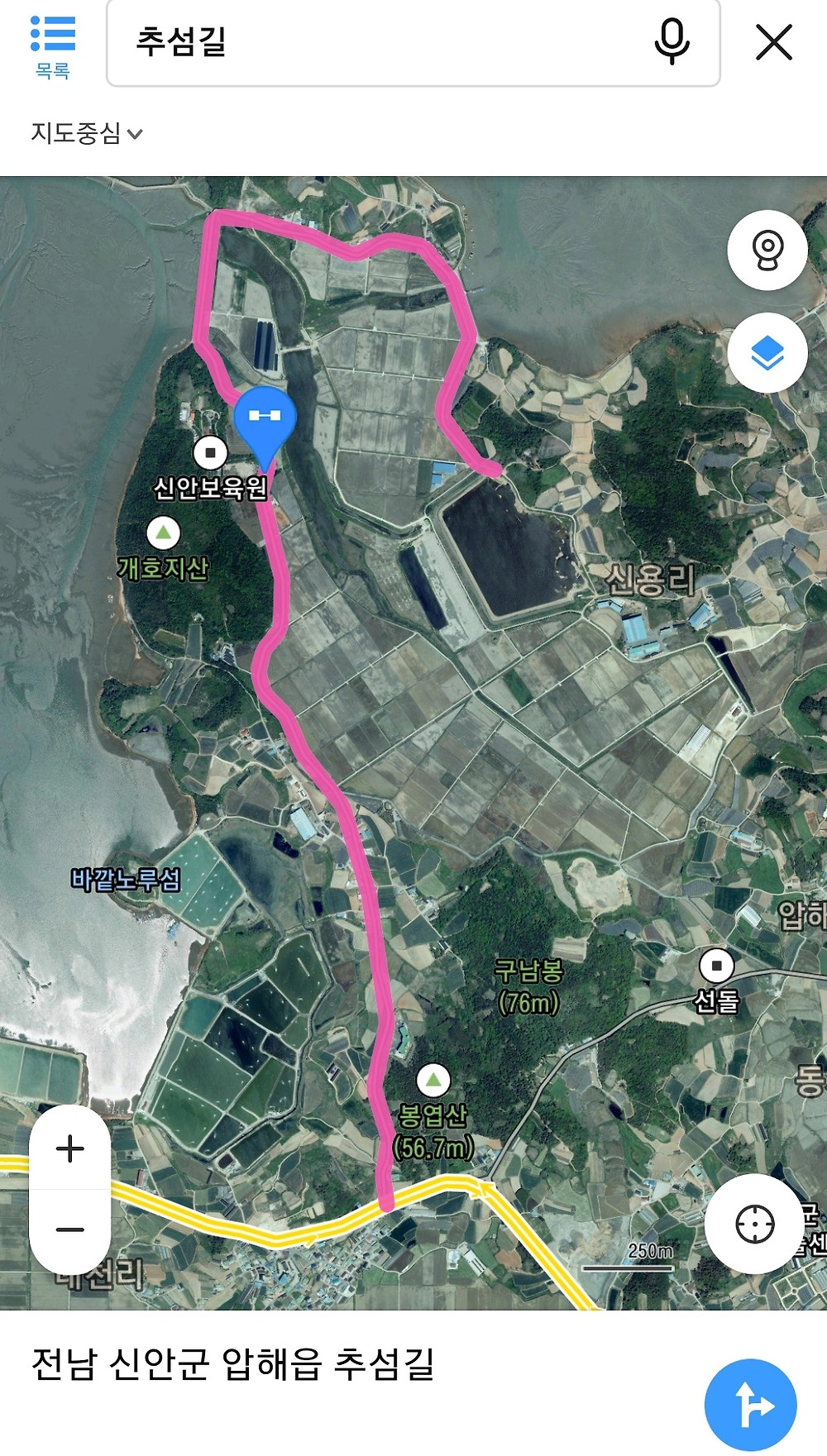Clear the search with the X button

774,42
